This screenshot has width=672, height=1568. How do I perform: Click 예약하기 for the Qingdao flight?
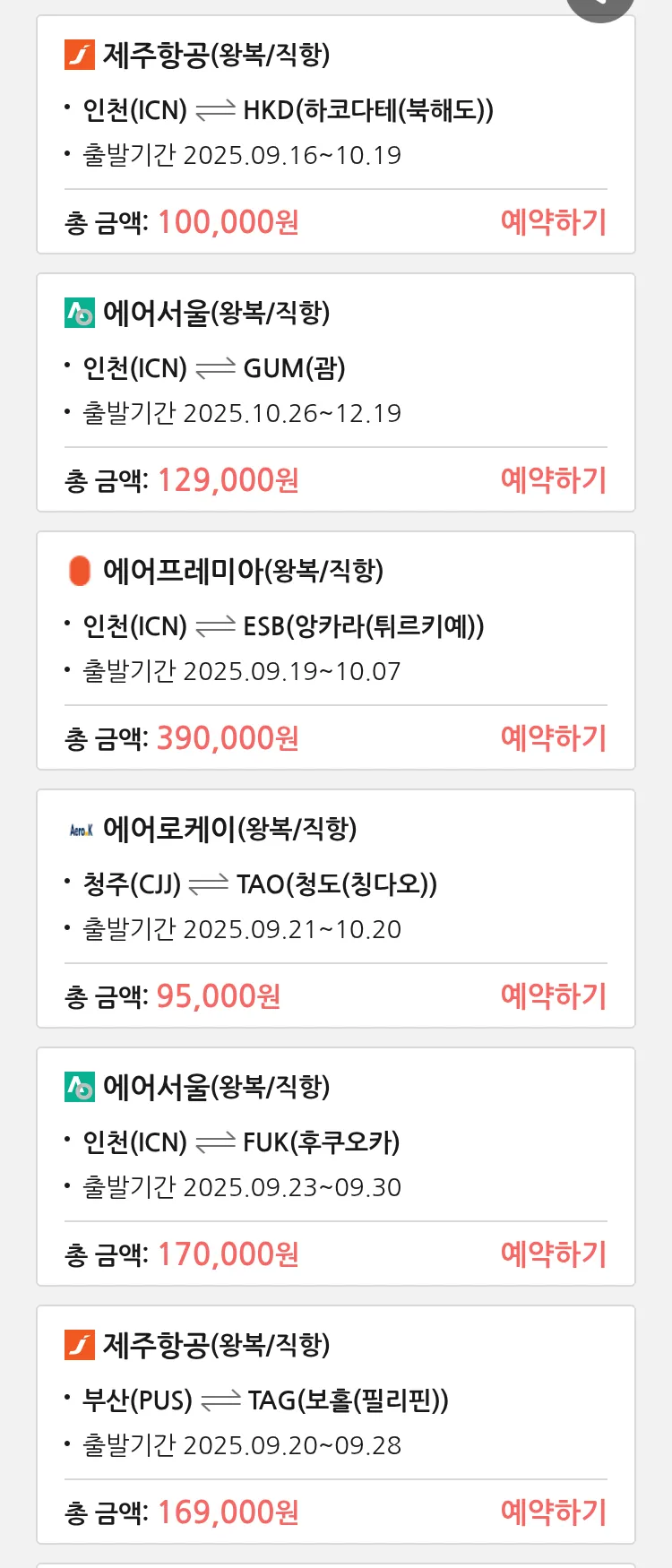[554, 996]
